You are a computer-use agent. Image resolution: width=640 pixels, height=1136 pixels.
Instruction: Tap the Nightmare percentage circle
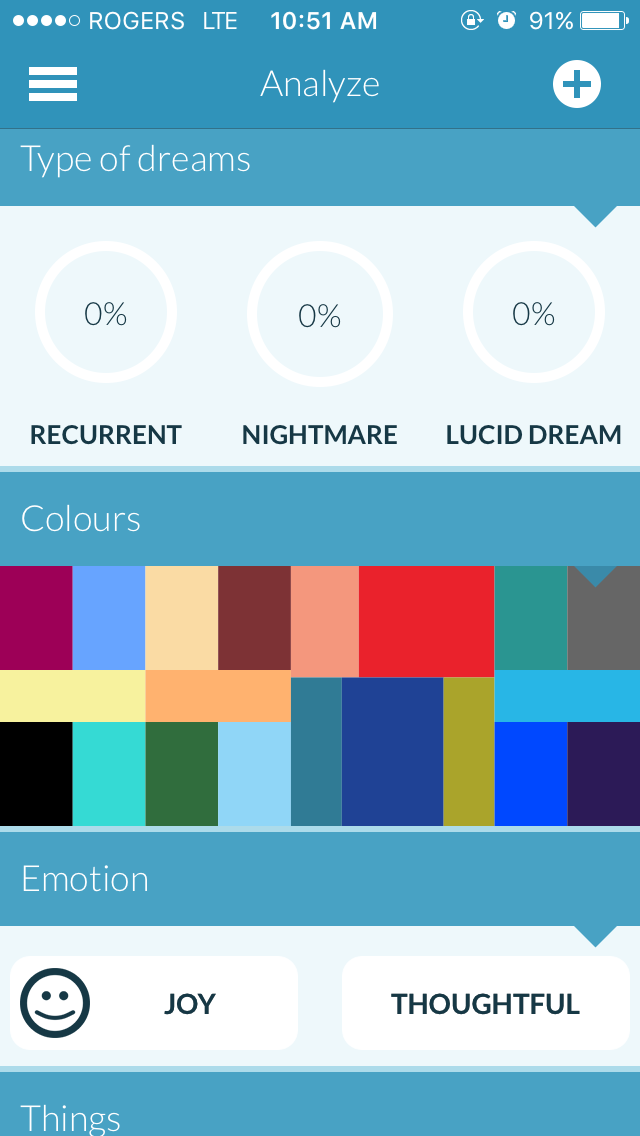coord(320,314)
